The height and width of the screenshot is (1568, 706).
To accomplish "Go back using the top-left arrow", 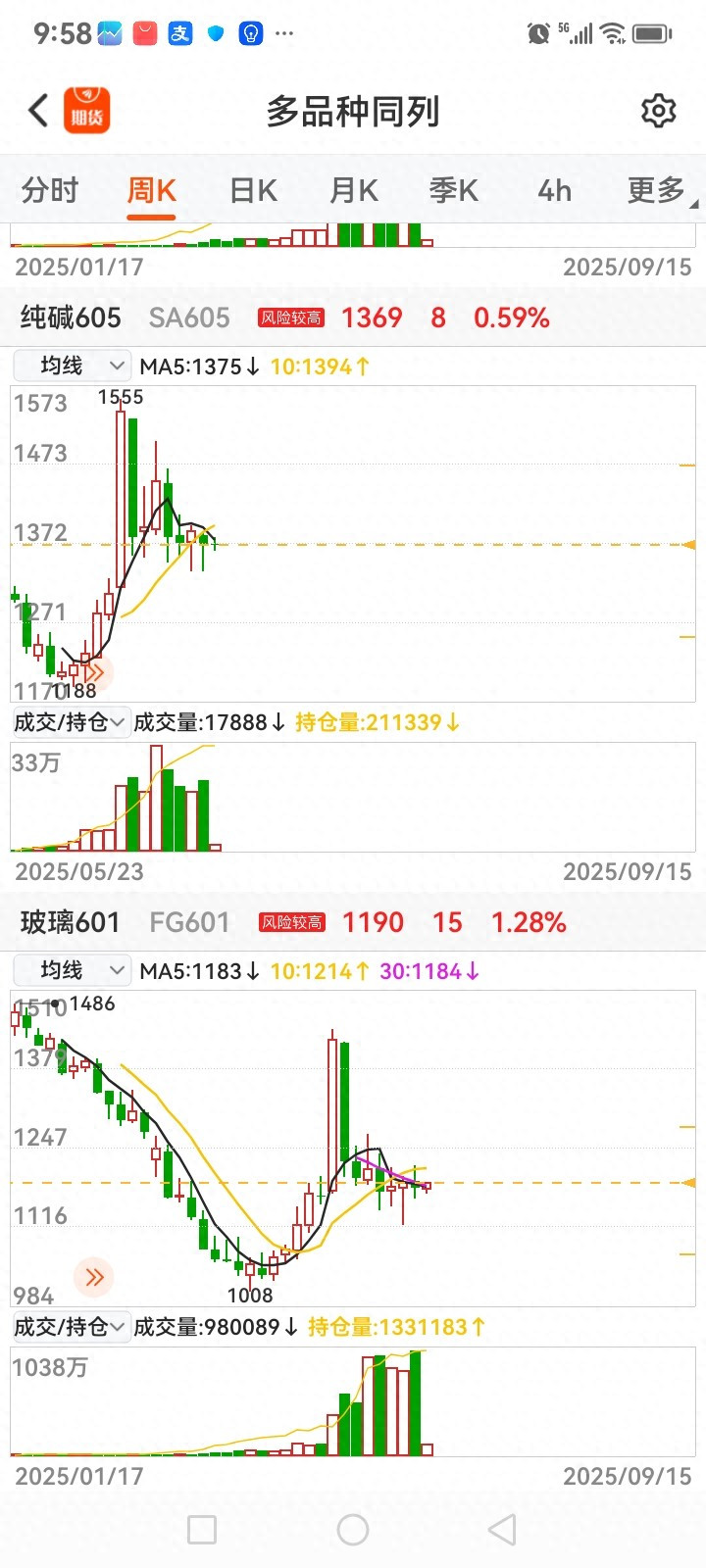I will tap(39, 111).
